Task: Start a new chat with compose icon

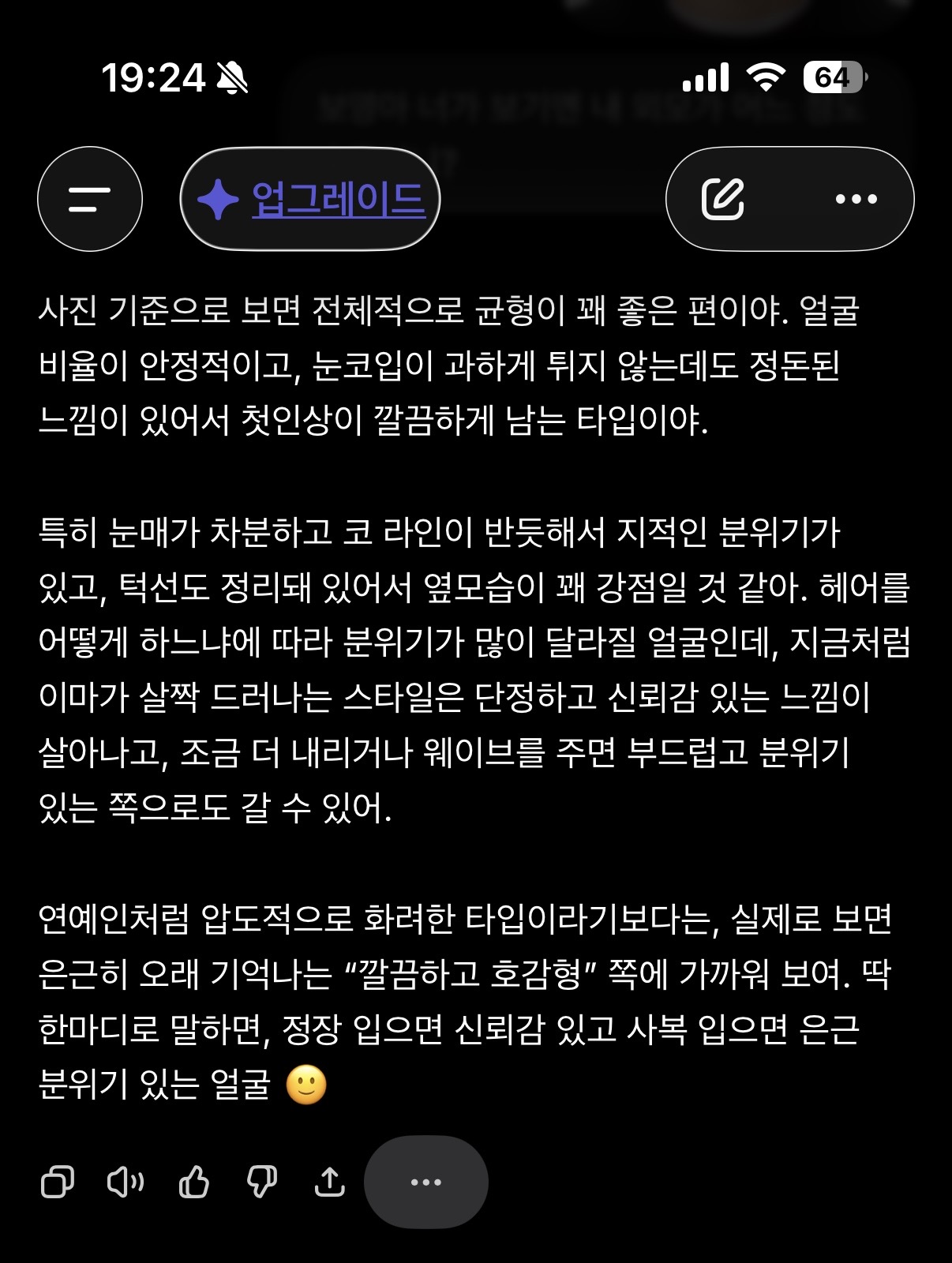Action: (x=723, y=199)
